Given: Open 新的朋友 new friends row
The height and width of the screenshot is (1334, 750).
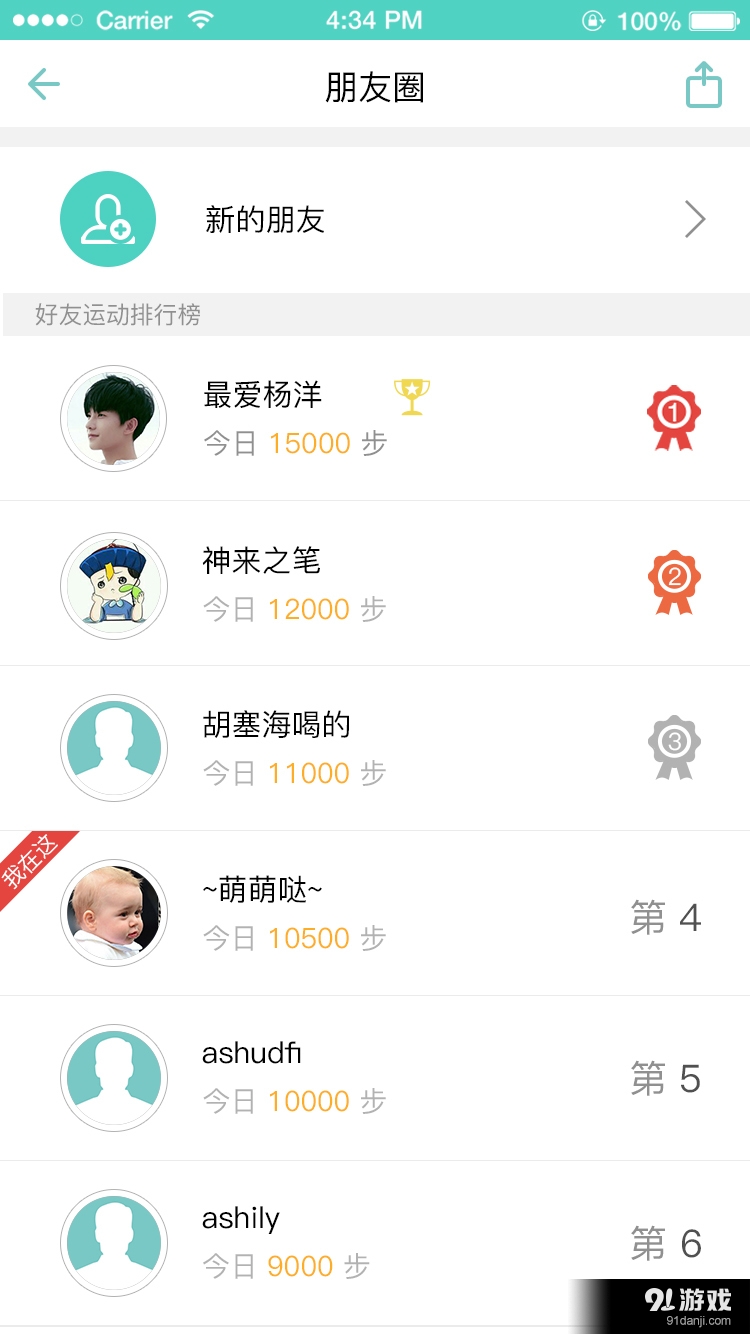Looking at the screenshot, I should click(375, 220).
